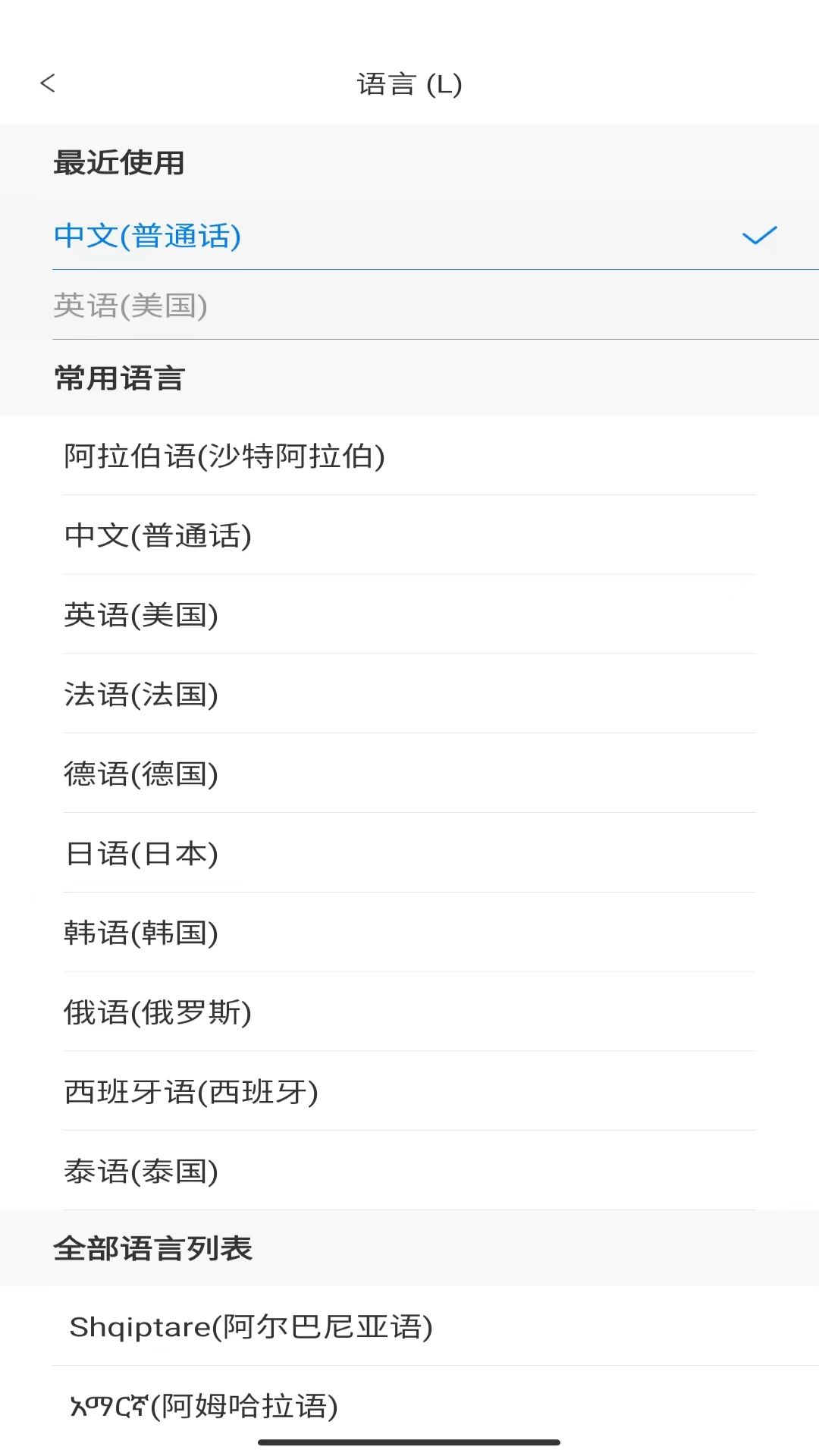819x1456 pixels.
Task: Select 英语(美国) from recently used languages
Action: coord(130,306)
